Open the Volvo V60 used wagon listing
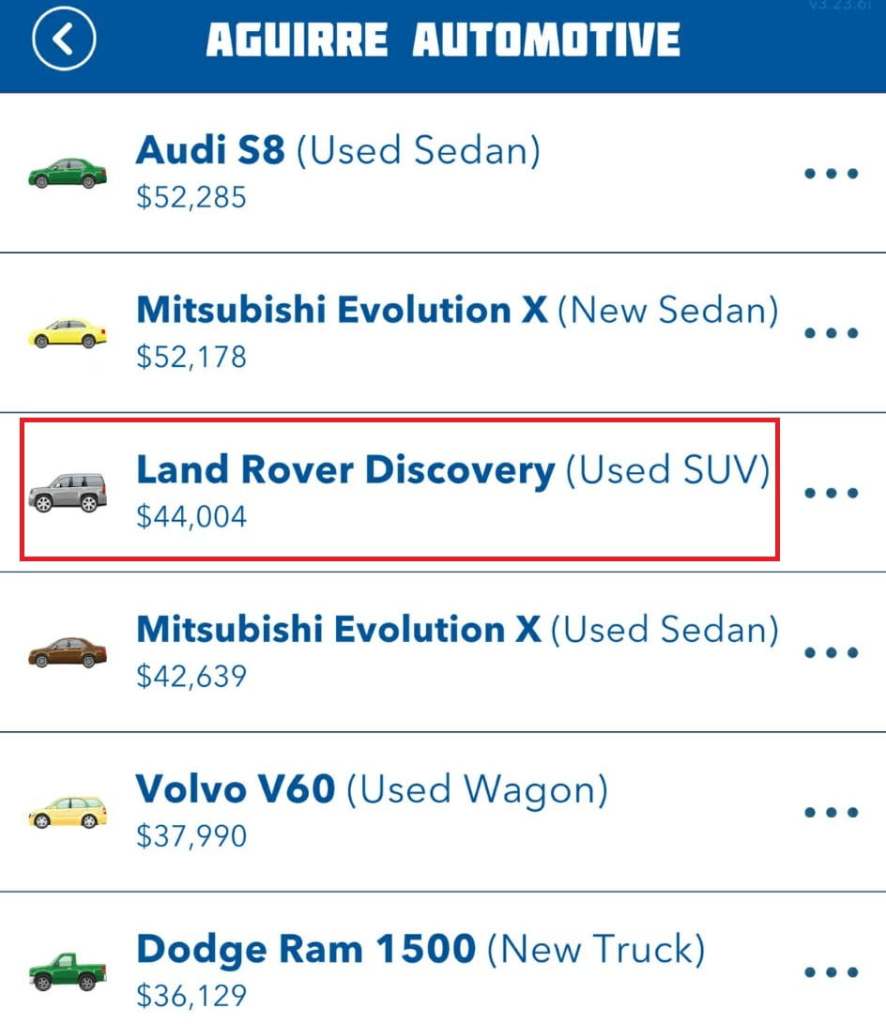This screenshot has height=1024, width=886. [370, 810]
